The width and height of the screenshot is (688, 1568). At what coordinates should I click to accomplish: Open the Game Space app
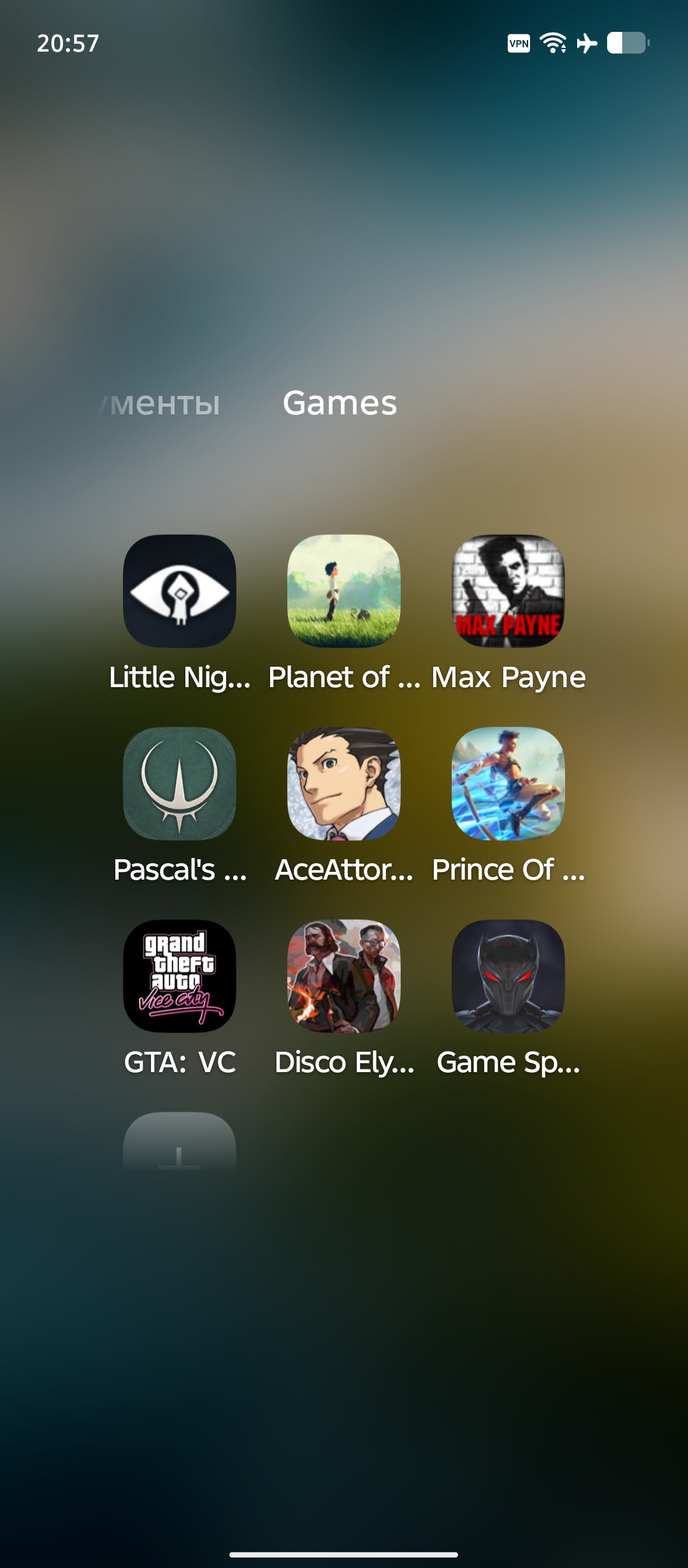click(x=508, y=976)
